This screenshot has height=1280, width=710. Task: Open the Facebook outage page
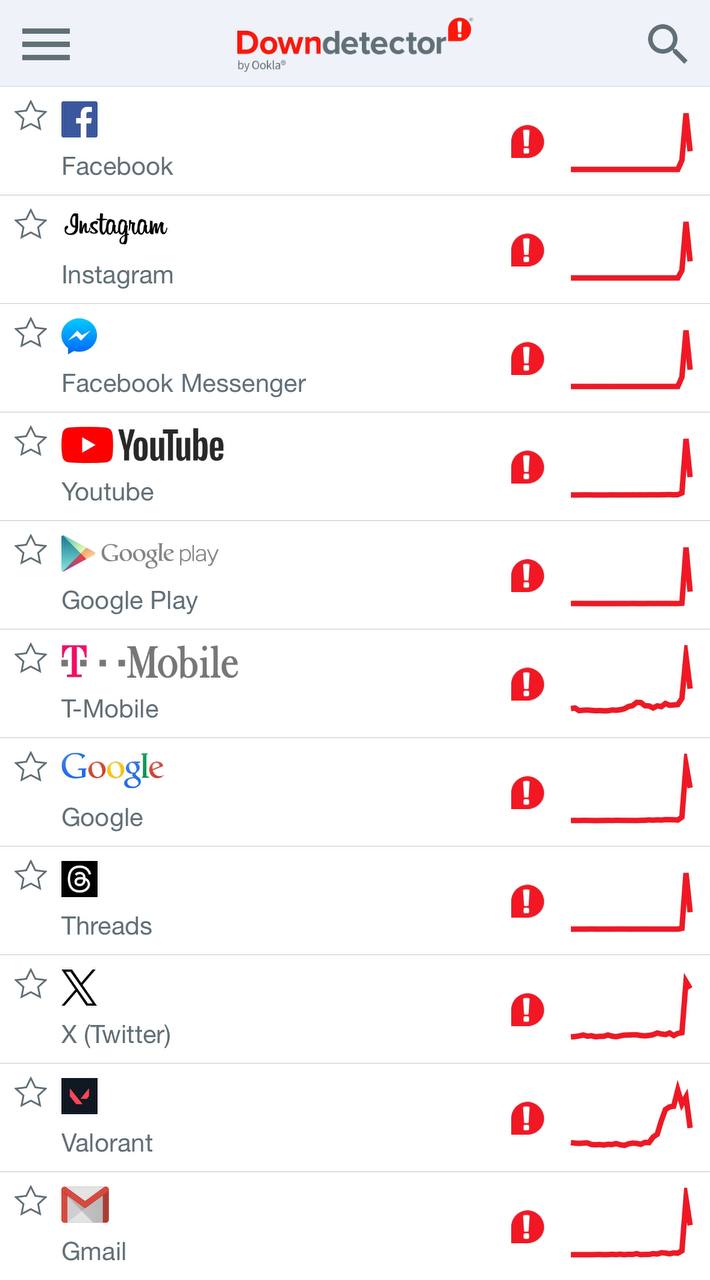pyautogui.click(x=117, y=166)
